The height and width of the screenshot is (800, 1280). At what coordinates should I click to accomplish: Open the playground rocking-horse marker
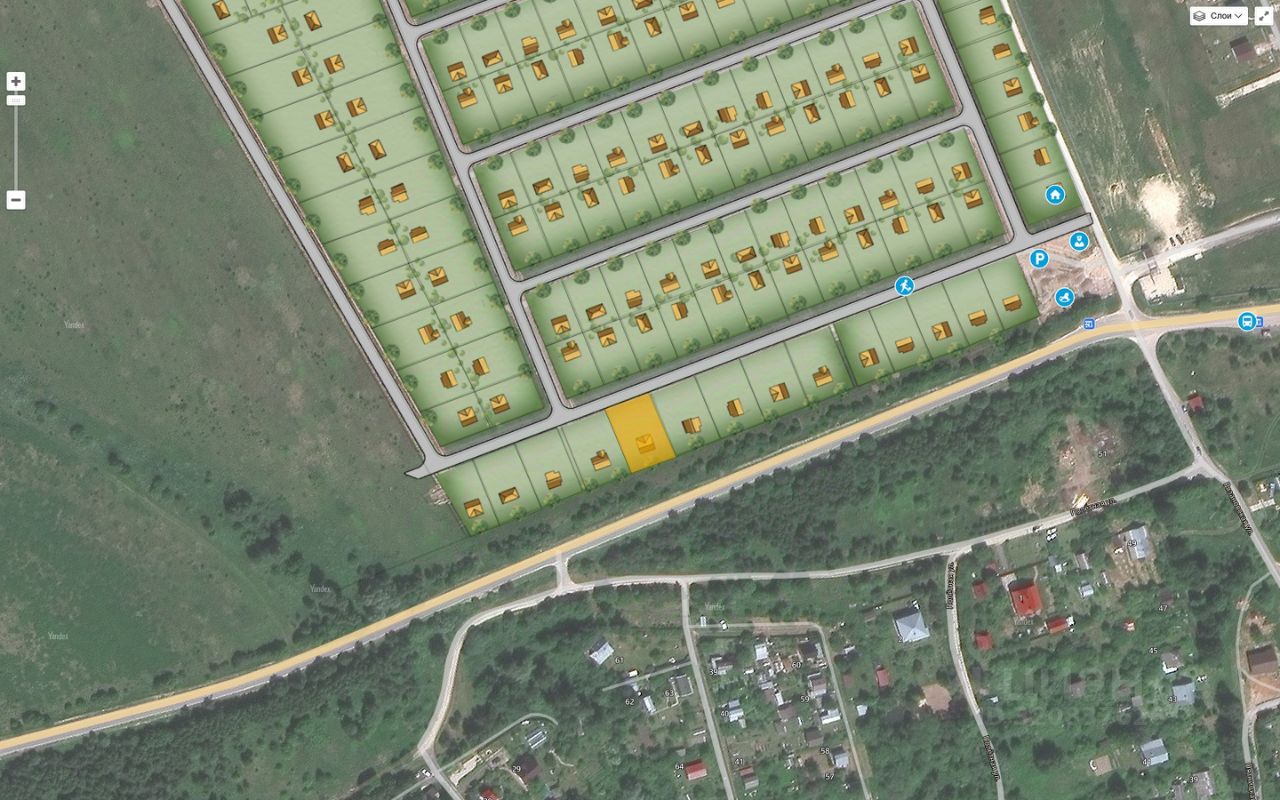[1064, 297]
